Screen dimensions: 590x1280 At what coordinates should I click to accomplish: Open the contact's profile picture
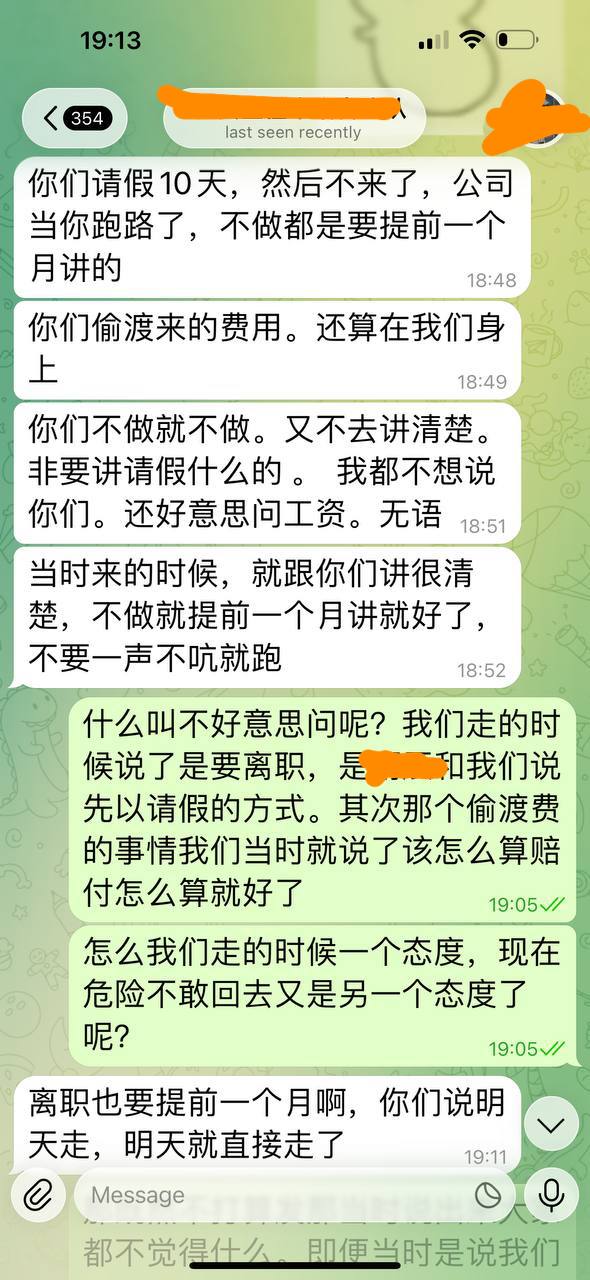pos(541,118)
